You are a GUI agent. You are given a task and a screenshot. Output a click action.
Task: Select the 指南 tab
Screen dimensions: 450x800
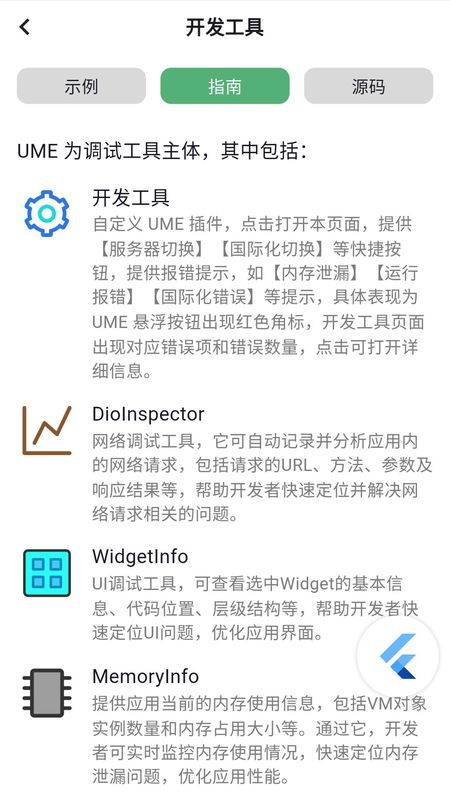pyautogui.click(x=225, y=86)
